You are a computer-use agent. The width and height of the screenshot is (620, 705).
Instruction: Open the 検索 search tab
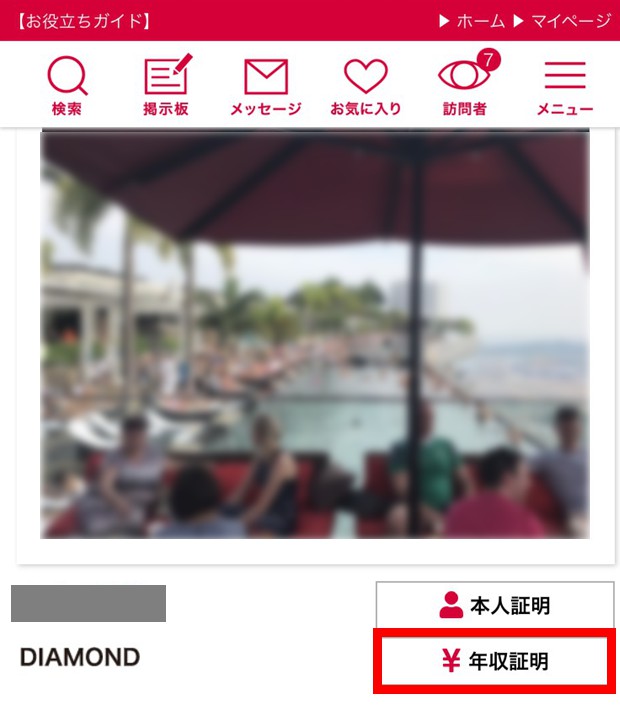point(67,86)
